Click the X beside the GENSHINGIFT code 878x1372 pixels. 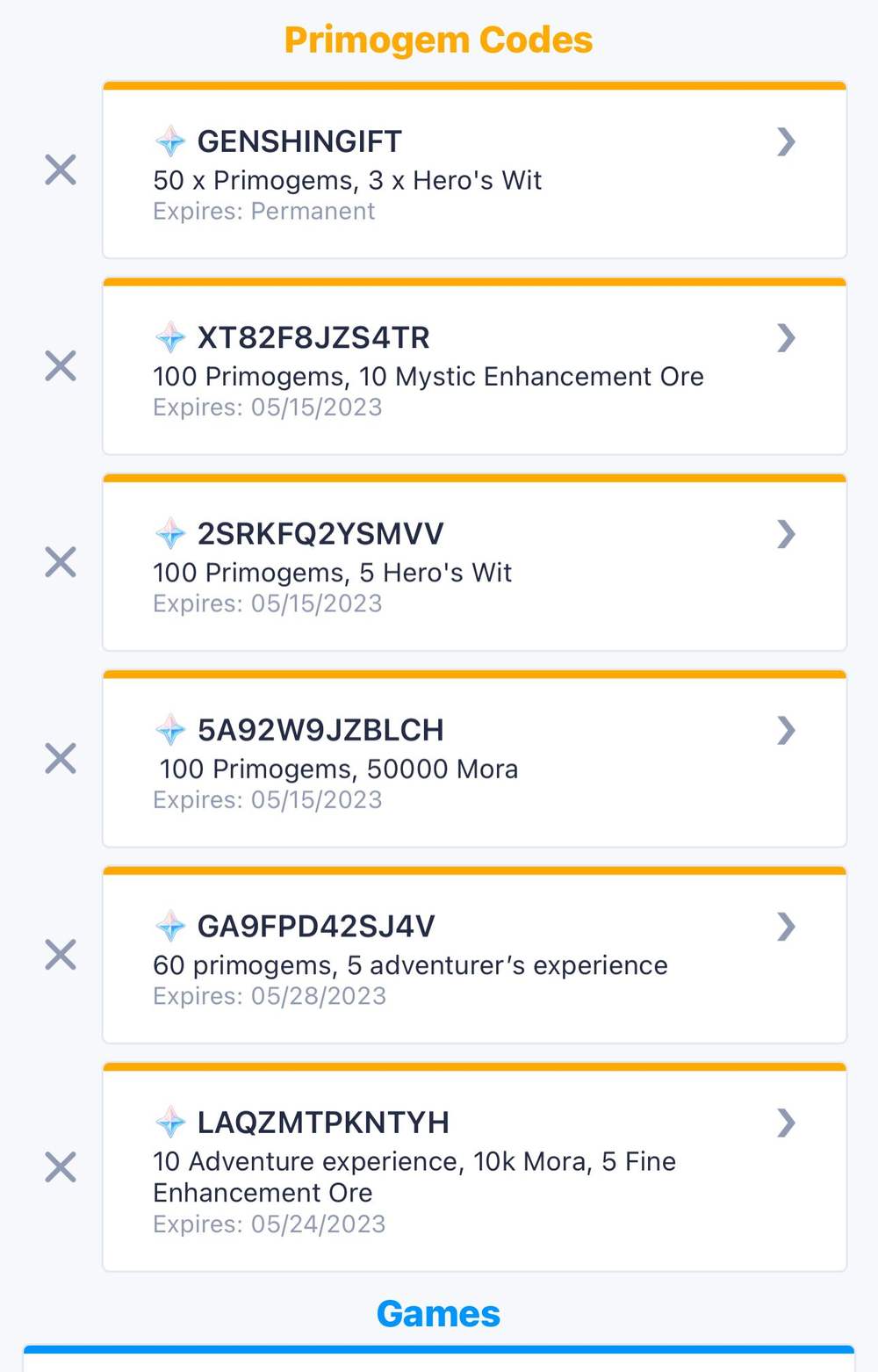point(61,170)
